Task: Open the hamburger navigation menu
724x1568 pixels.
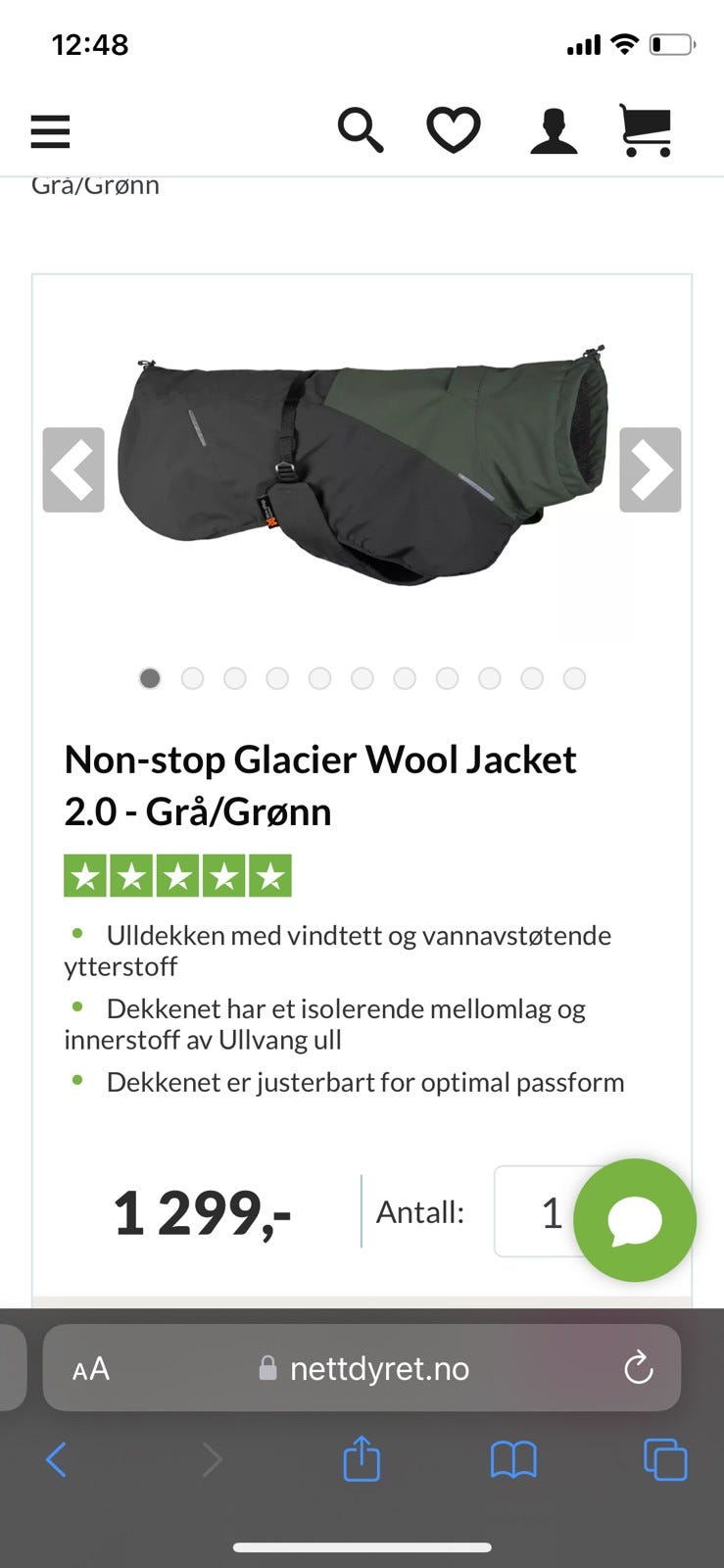Action: coord(50,130)
